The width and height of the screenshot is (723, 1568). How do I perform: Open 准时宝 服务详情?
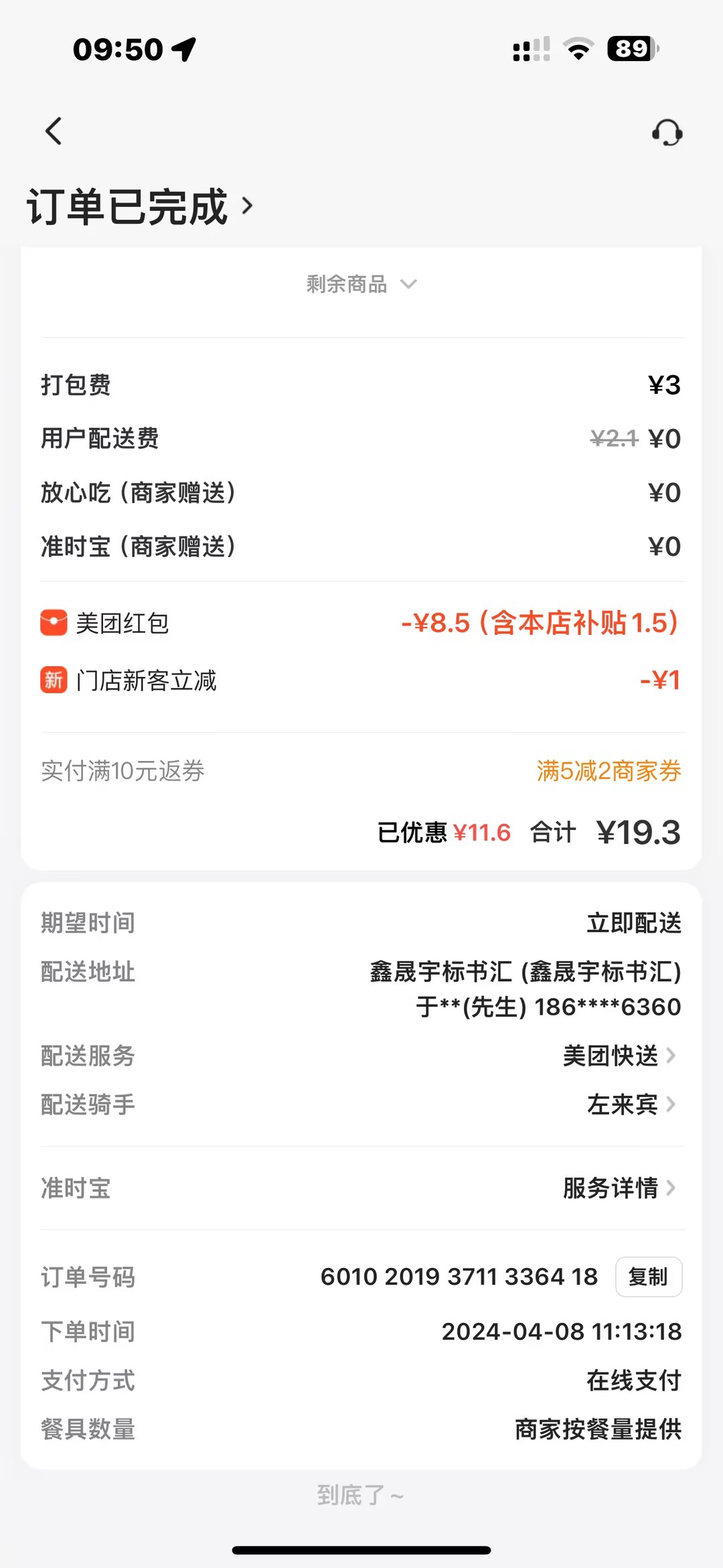619,1188
